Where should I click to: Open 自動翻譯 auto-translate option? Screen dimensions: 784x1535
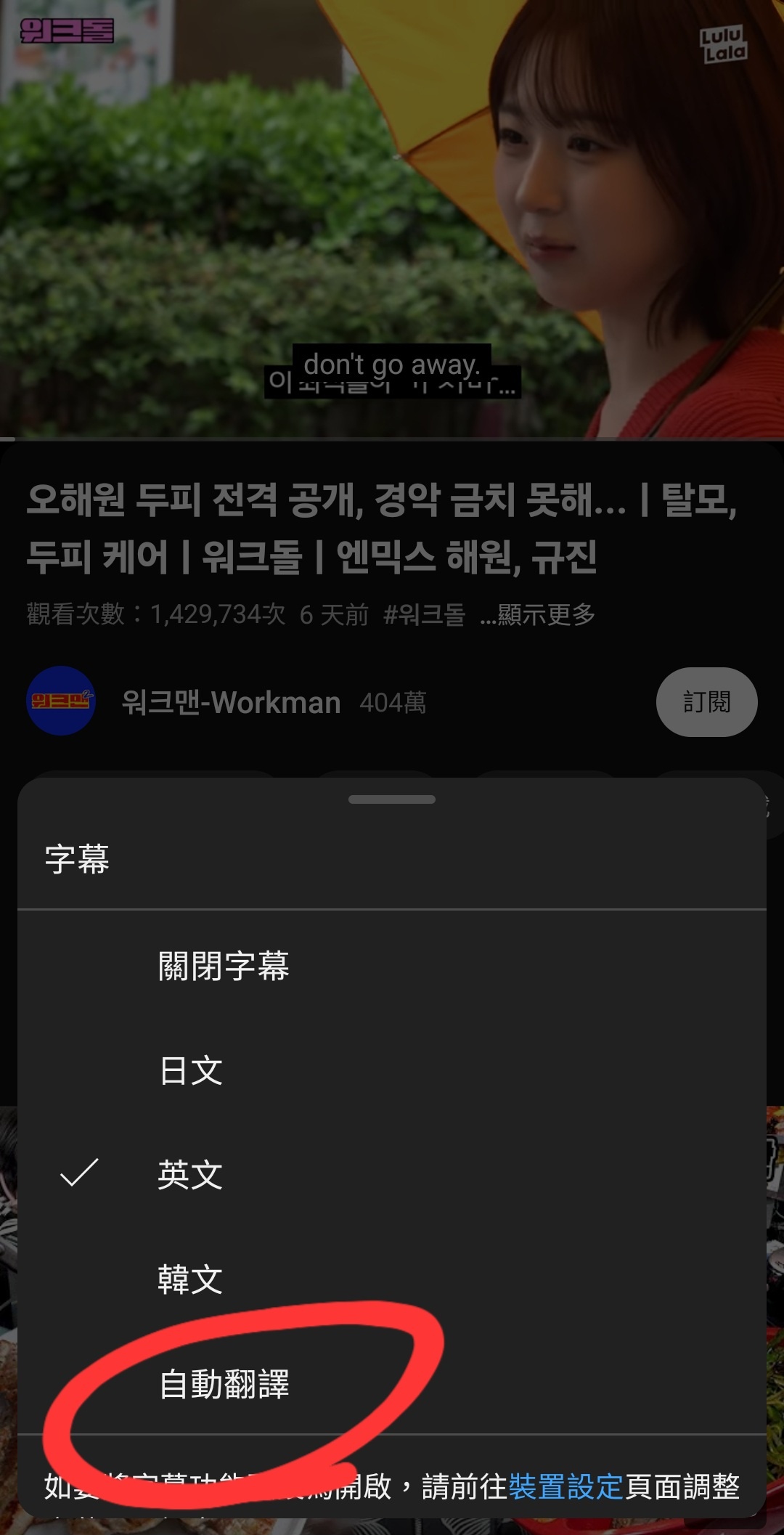click(224, 1383)
